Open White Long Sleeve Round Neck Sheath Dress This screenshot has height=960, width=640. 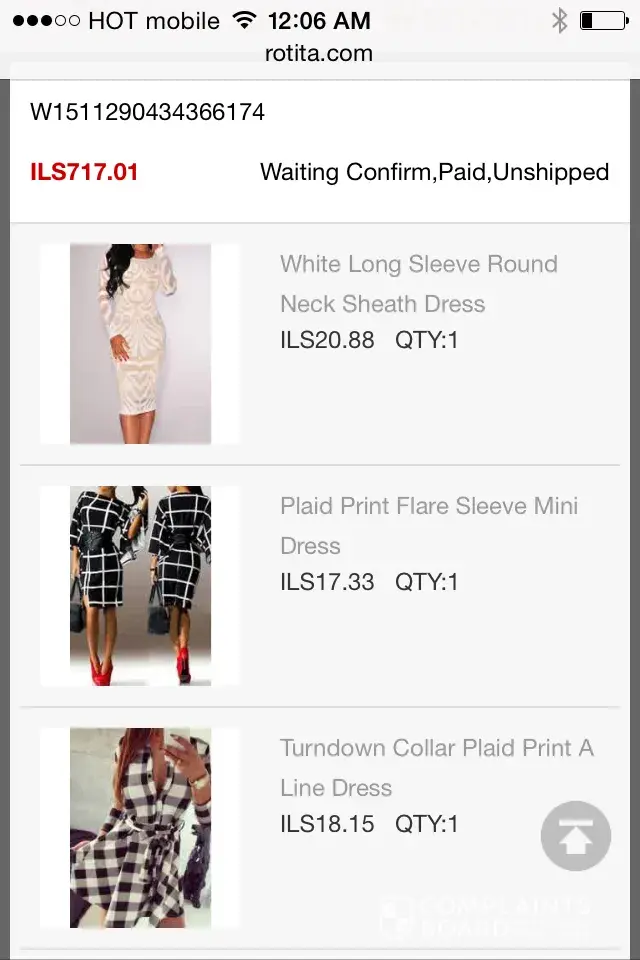coord(418,284)
